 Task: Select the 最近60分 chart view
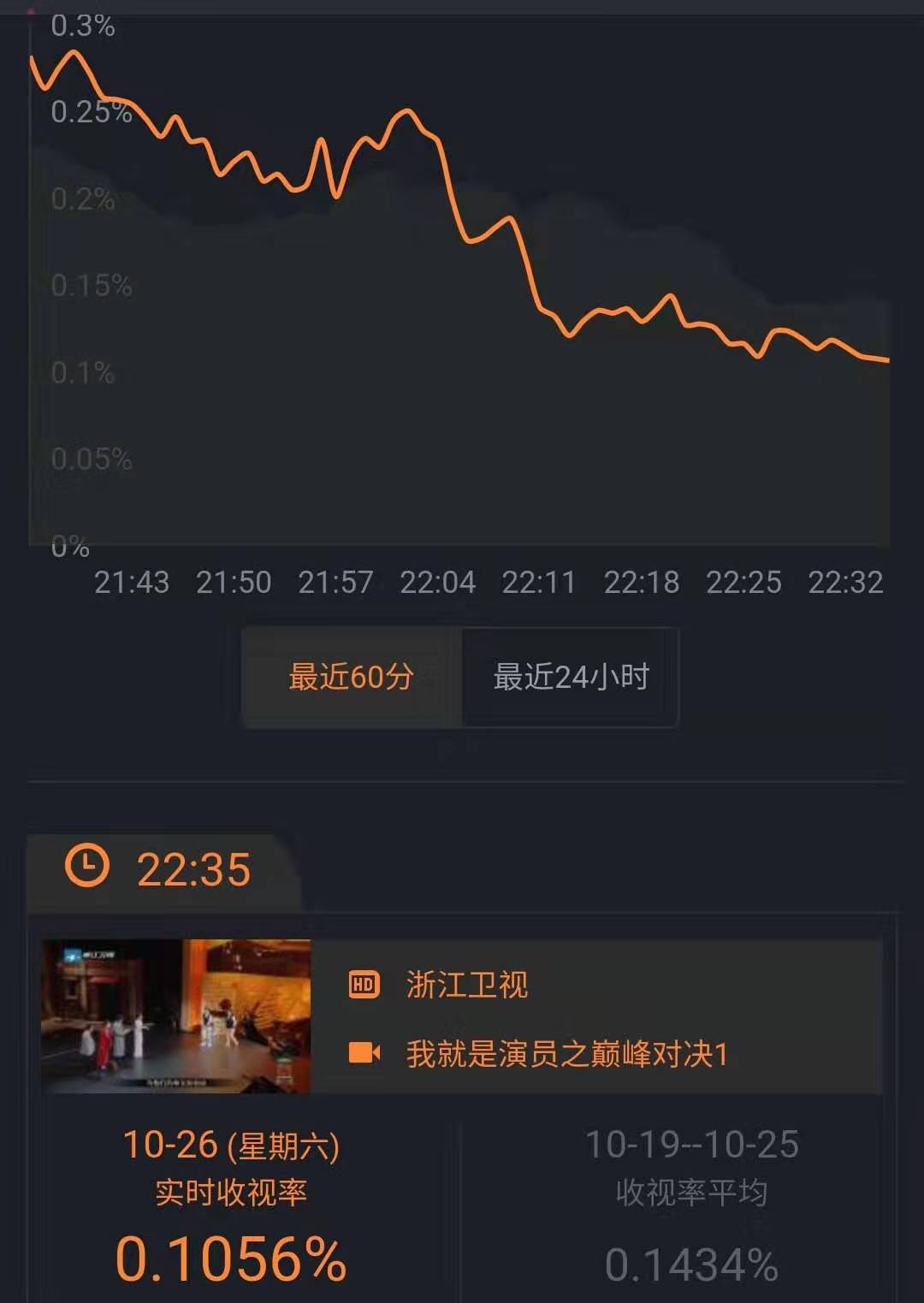click(352, 677)
